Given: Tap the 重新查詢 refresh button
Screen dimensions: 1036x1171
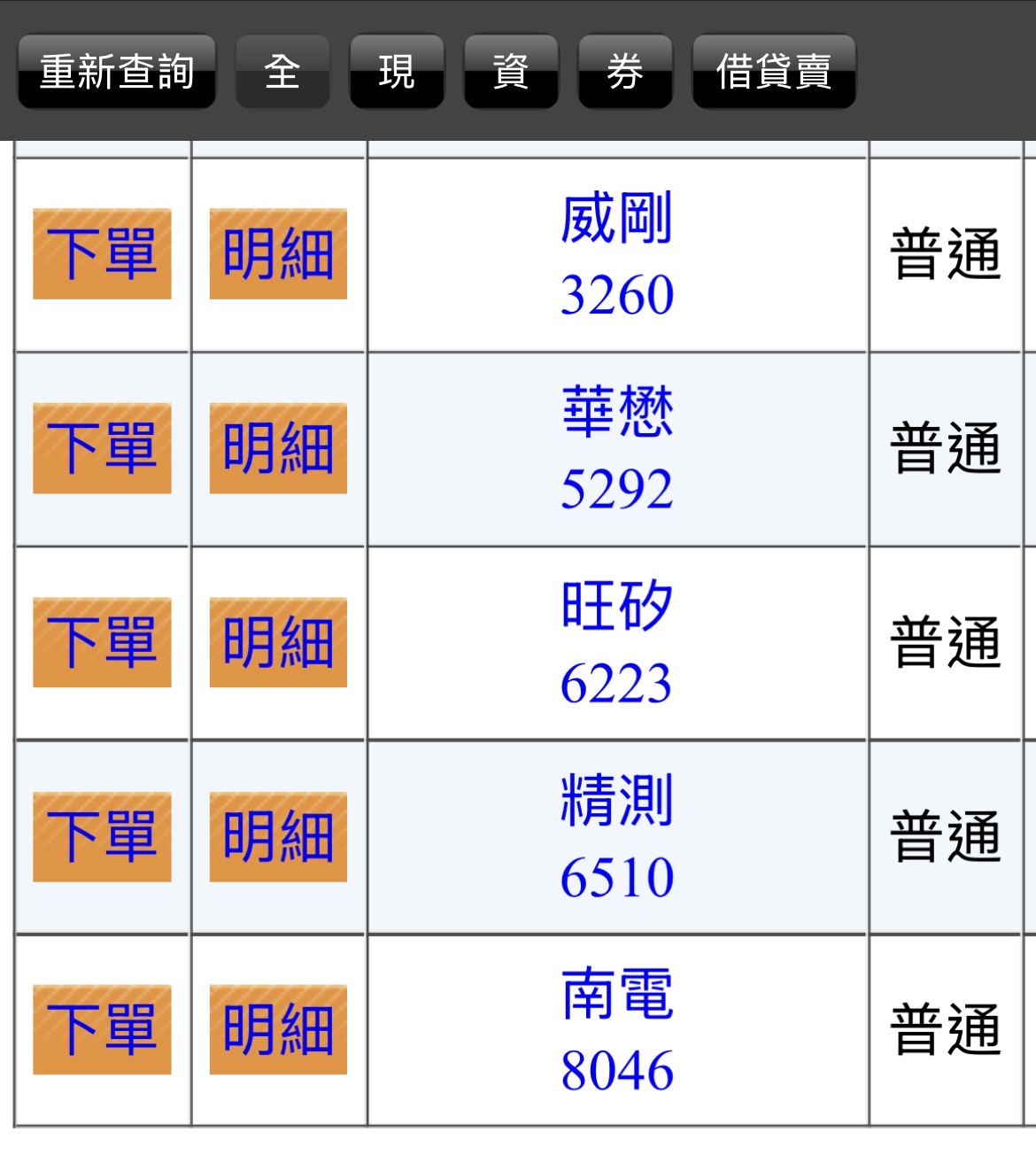Looking at the screenshot, I should coord(116,72).
